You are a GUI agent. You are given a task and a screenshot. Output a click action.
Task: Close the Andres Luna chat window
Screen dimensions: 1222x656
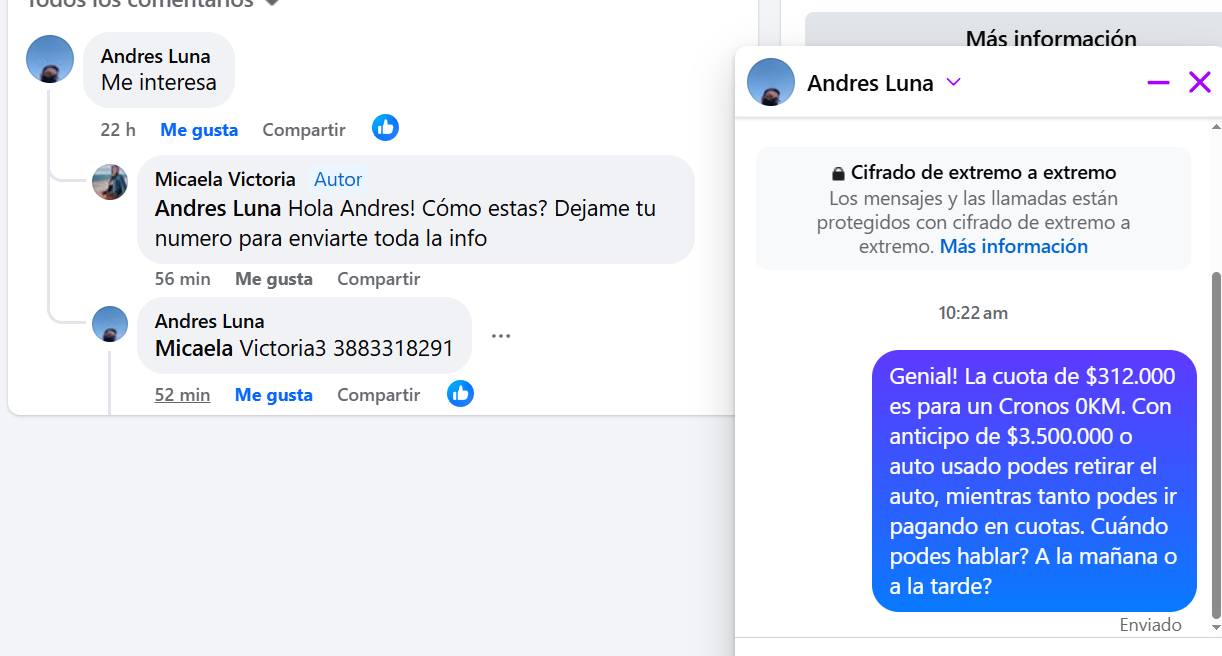(x=1199, y=83)
